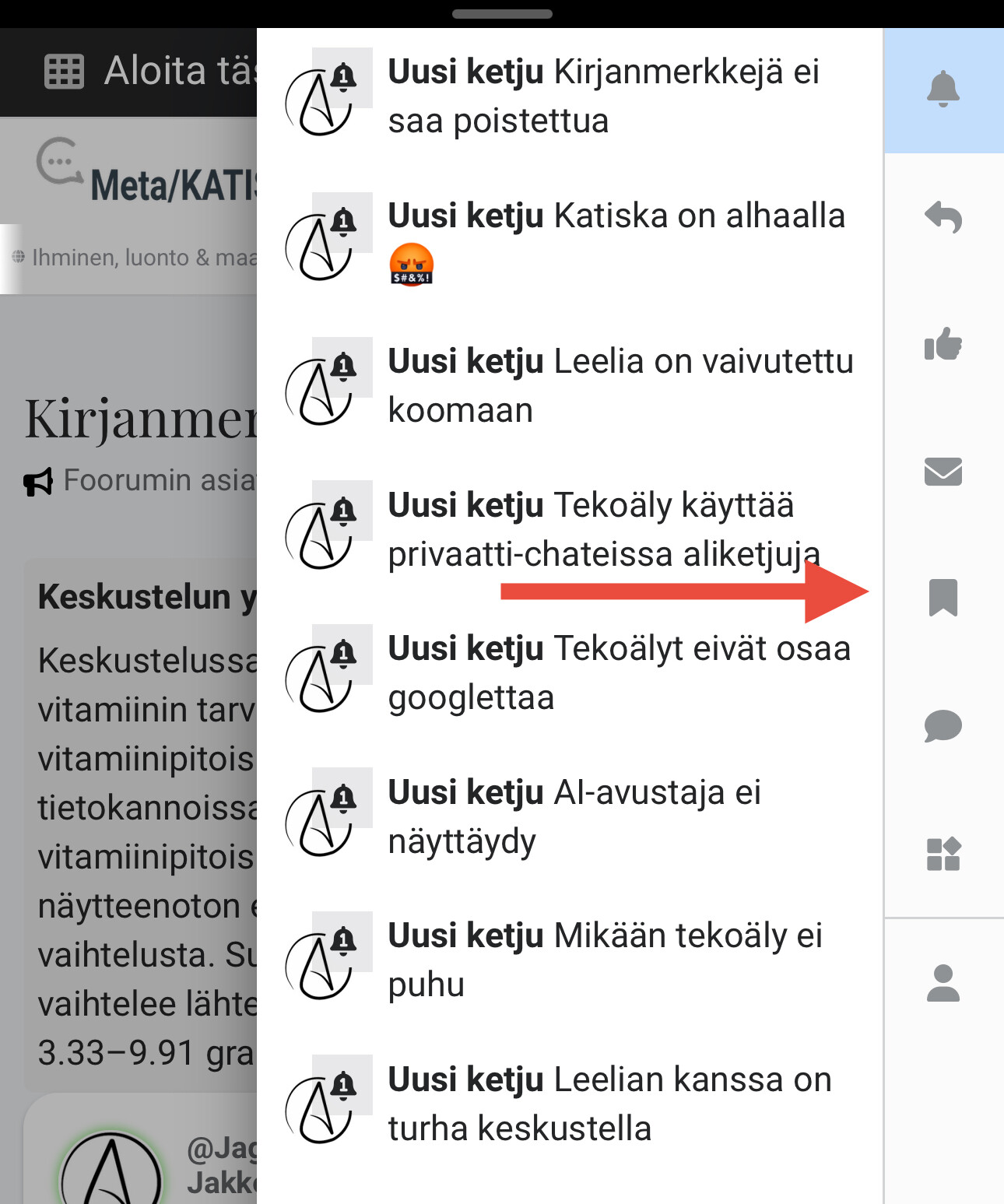Open notification 'Tekoäly käyttää privaatti-chateissa aliketjuja'

point(603,529)
